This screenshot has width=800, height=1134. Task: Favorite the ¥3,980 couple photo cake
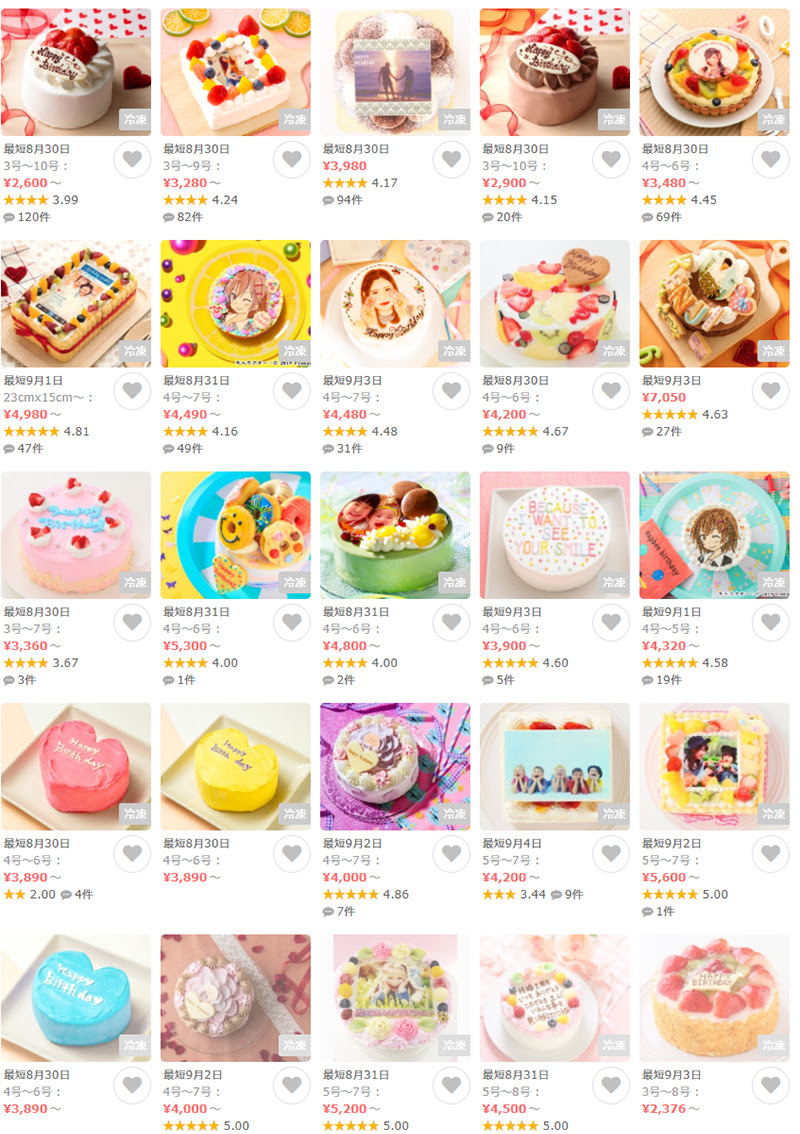(451, 159)
